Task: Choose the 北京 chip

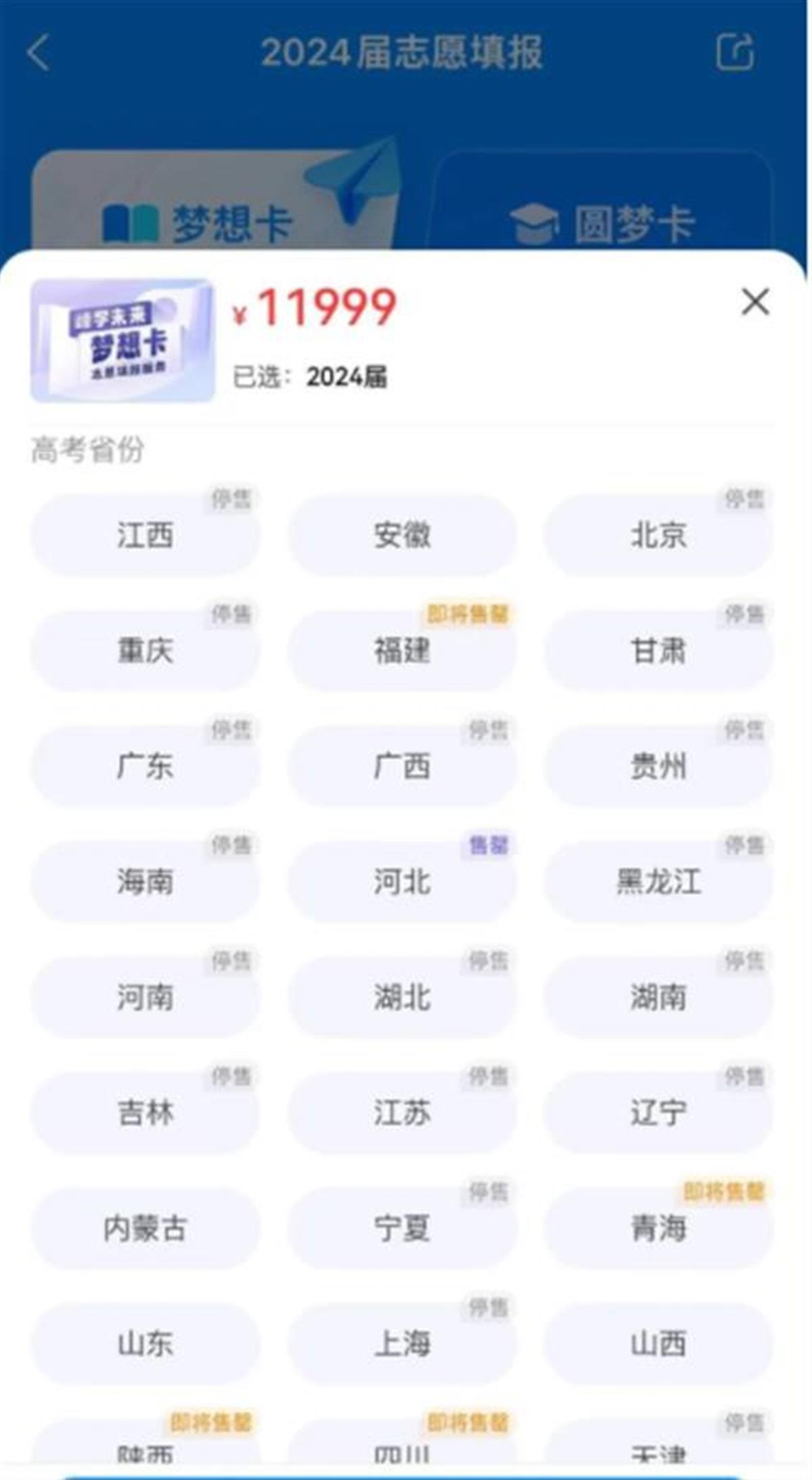Action: [658, 535]
